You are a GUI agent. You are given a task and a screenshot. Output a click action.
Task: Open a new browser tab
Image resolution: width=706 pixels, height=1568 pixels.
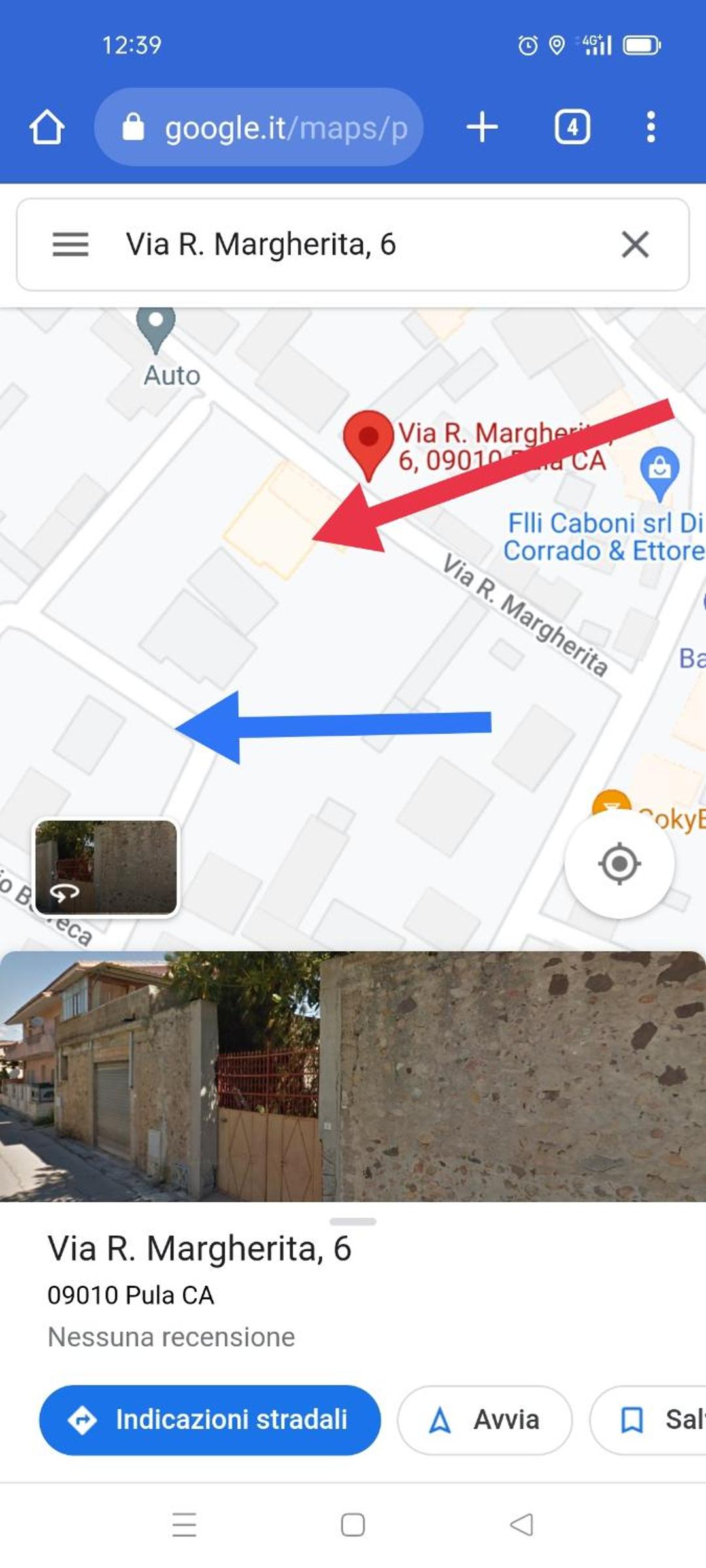pyautogui.click(x=482, y=127)
